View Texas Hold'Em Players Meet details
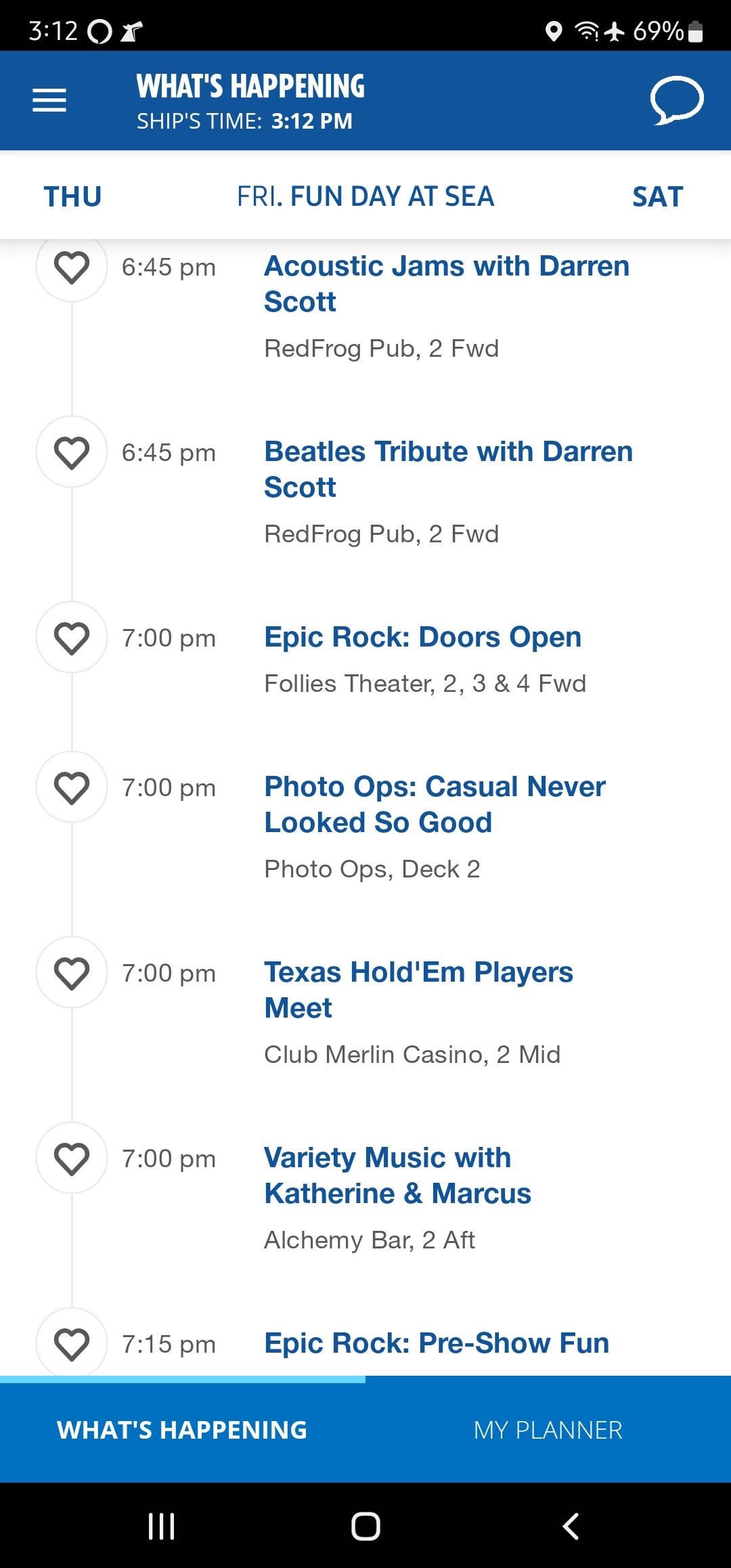Image resolution: width=731 pixels, height=1568 pixels. tap(418, 990)
